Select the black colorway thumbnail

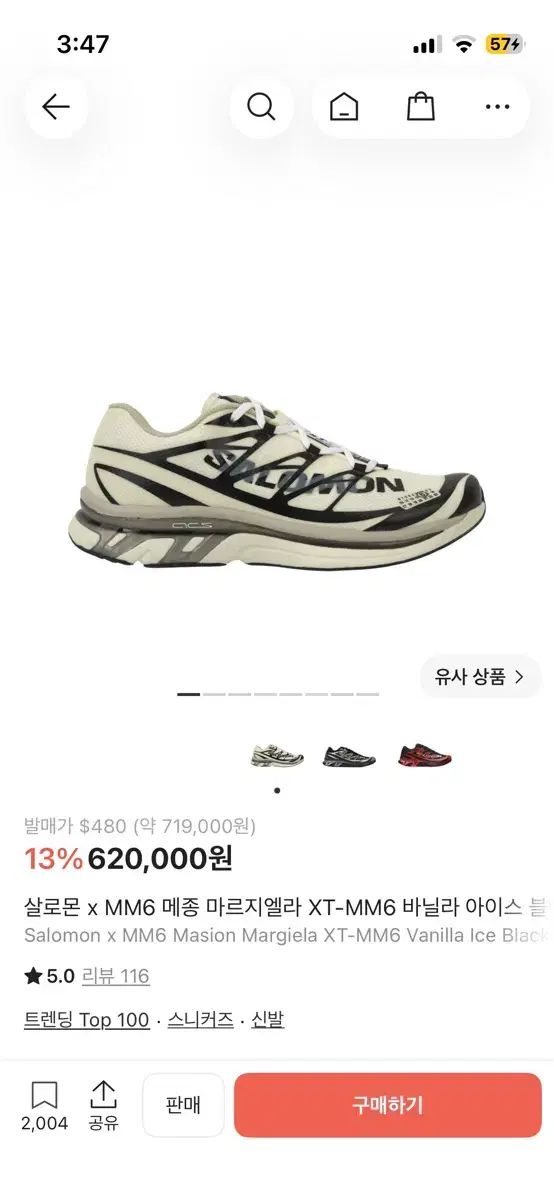point(349,755)
